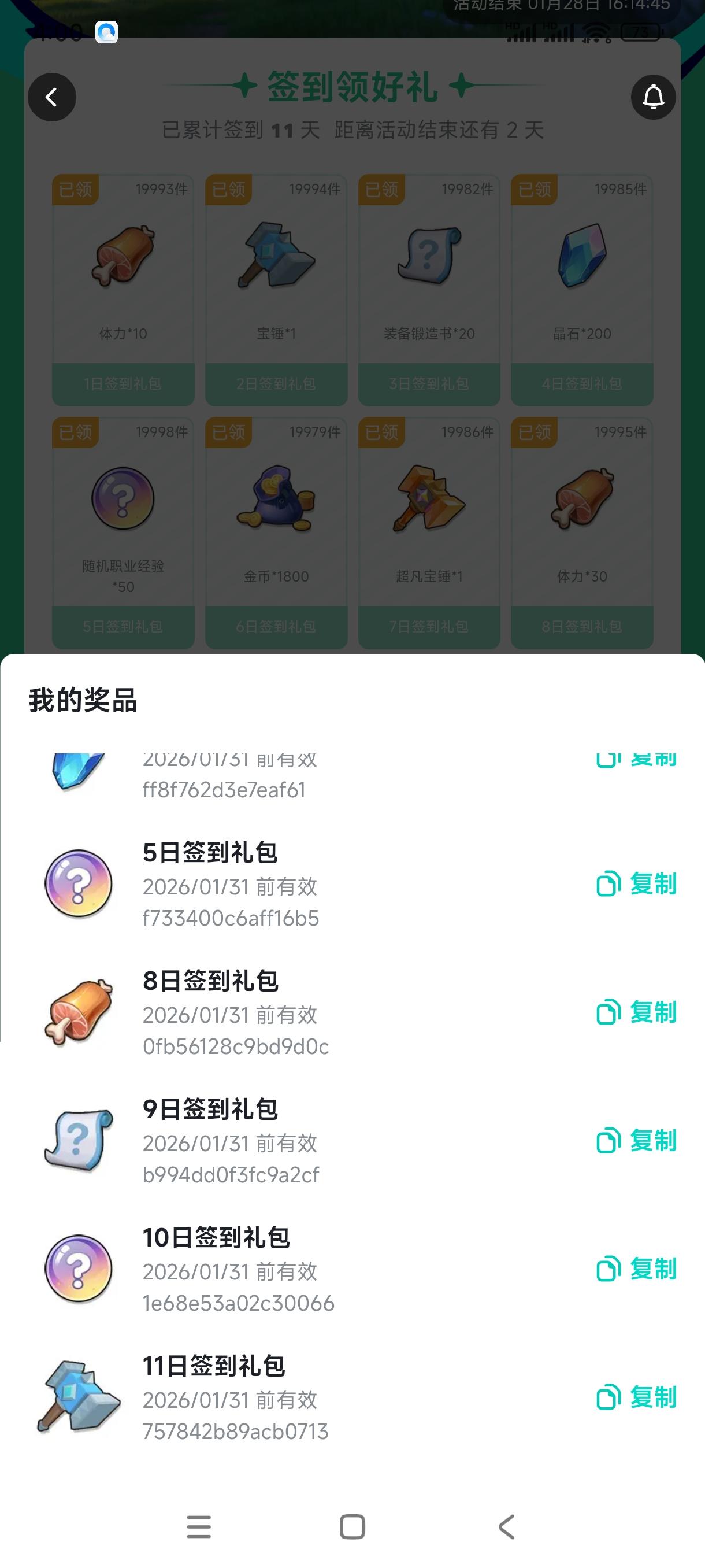Copy the 5日签到礼包 code
The image size is (705, 1568).
[x=636, y=884]
